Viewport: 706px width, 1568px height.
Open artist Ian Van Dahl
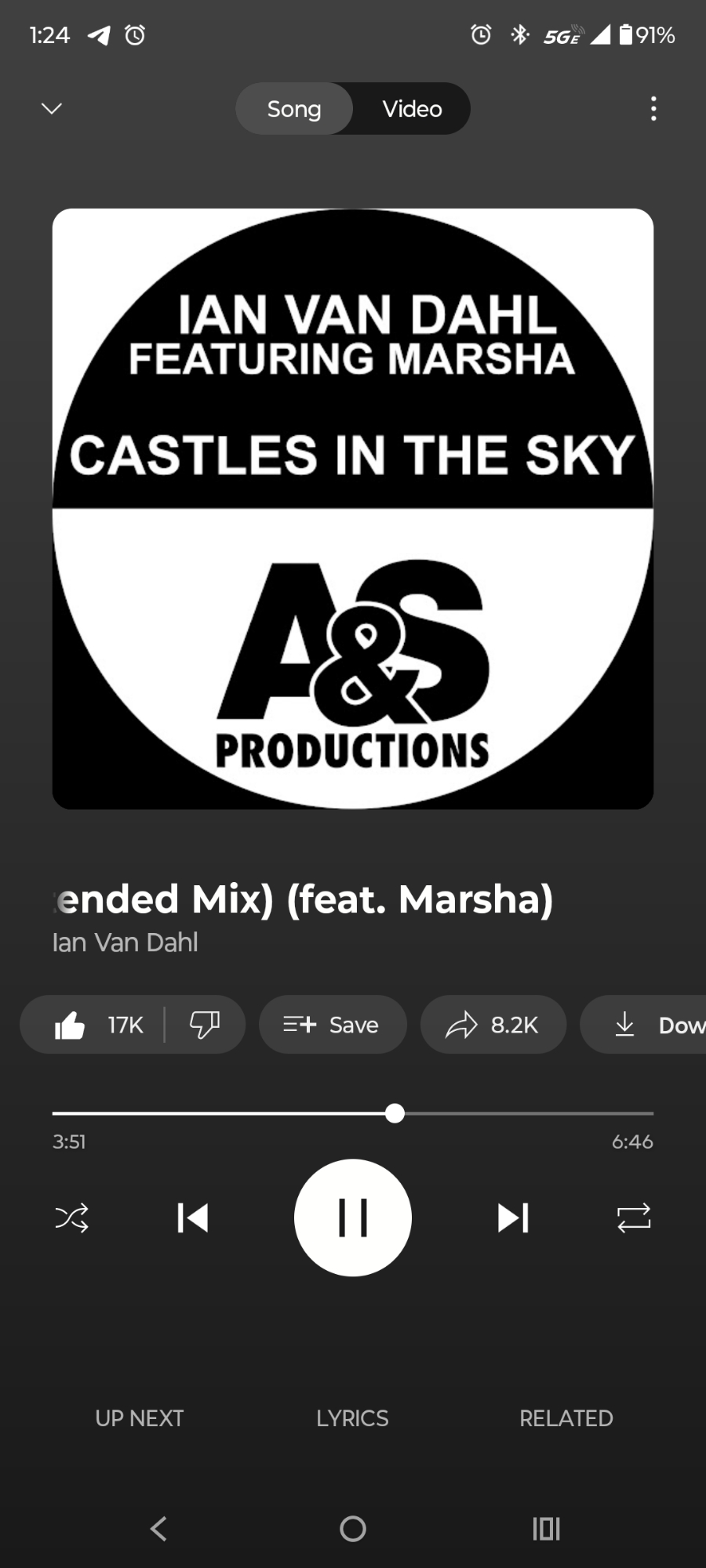pyautogui.click(x=126, y=942)
